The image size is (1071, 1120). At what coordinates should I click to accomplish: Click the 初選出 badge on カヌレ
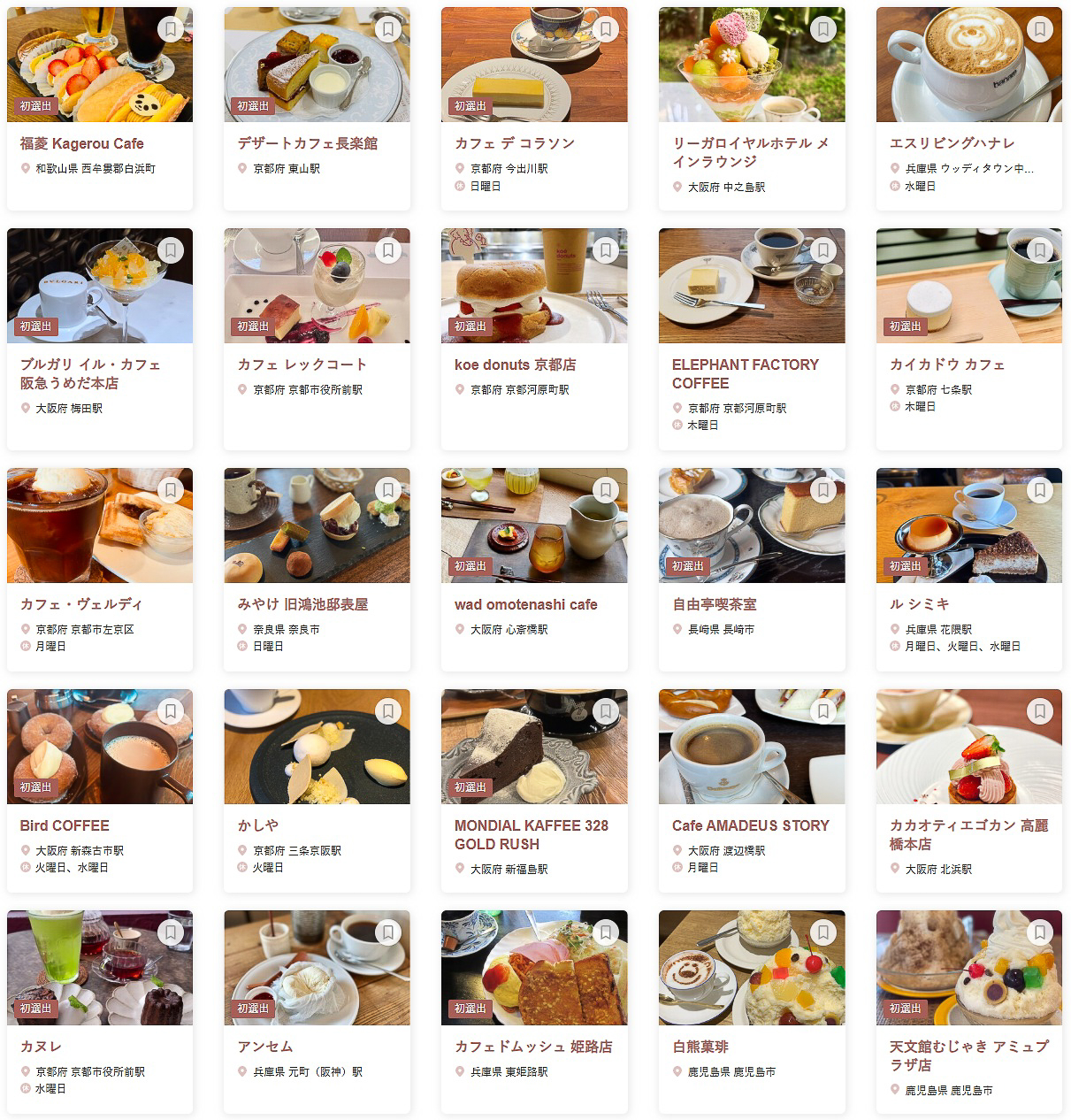pos(34,1007)
